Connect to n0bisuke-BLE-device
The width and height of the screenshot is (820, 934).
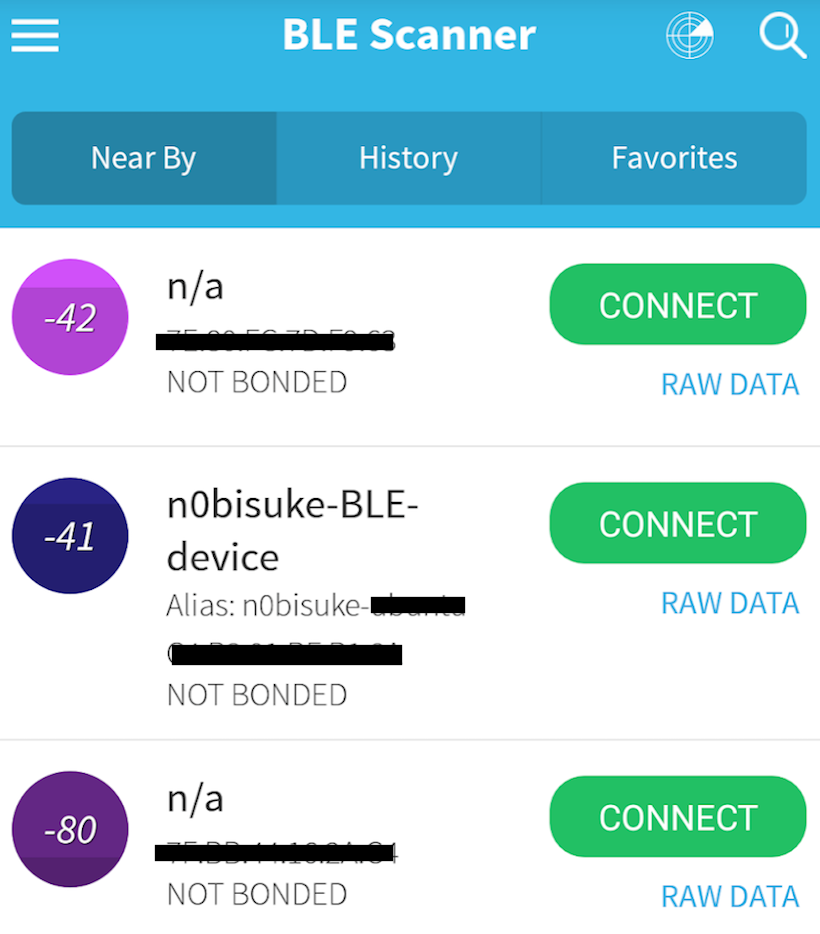(677, 524)
